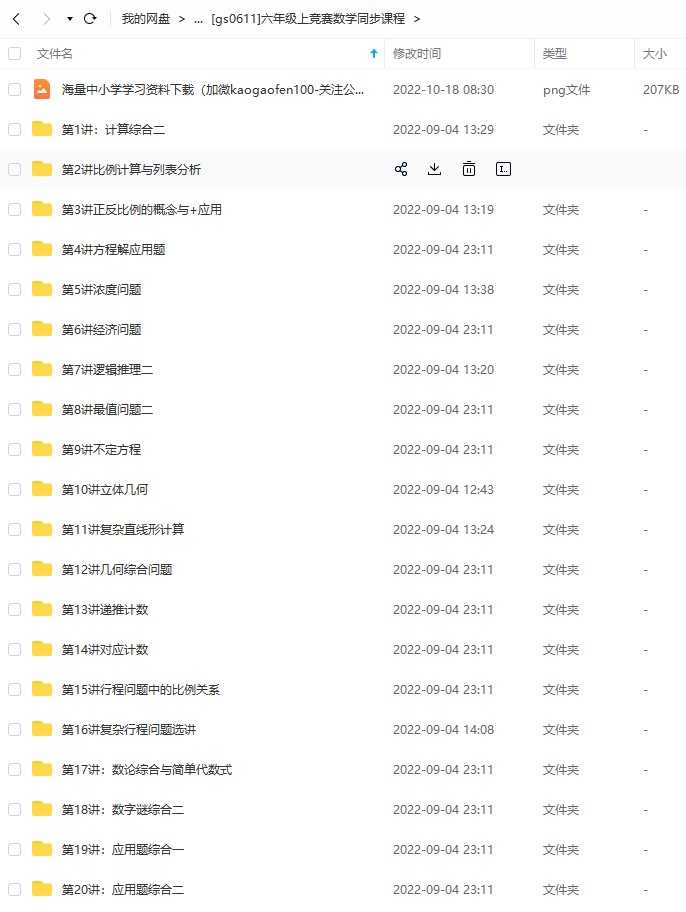Download the 第2讲比例计算与列表分析 folder
This screenshot has height=912, width=686.
click(x=434, y=169)
